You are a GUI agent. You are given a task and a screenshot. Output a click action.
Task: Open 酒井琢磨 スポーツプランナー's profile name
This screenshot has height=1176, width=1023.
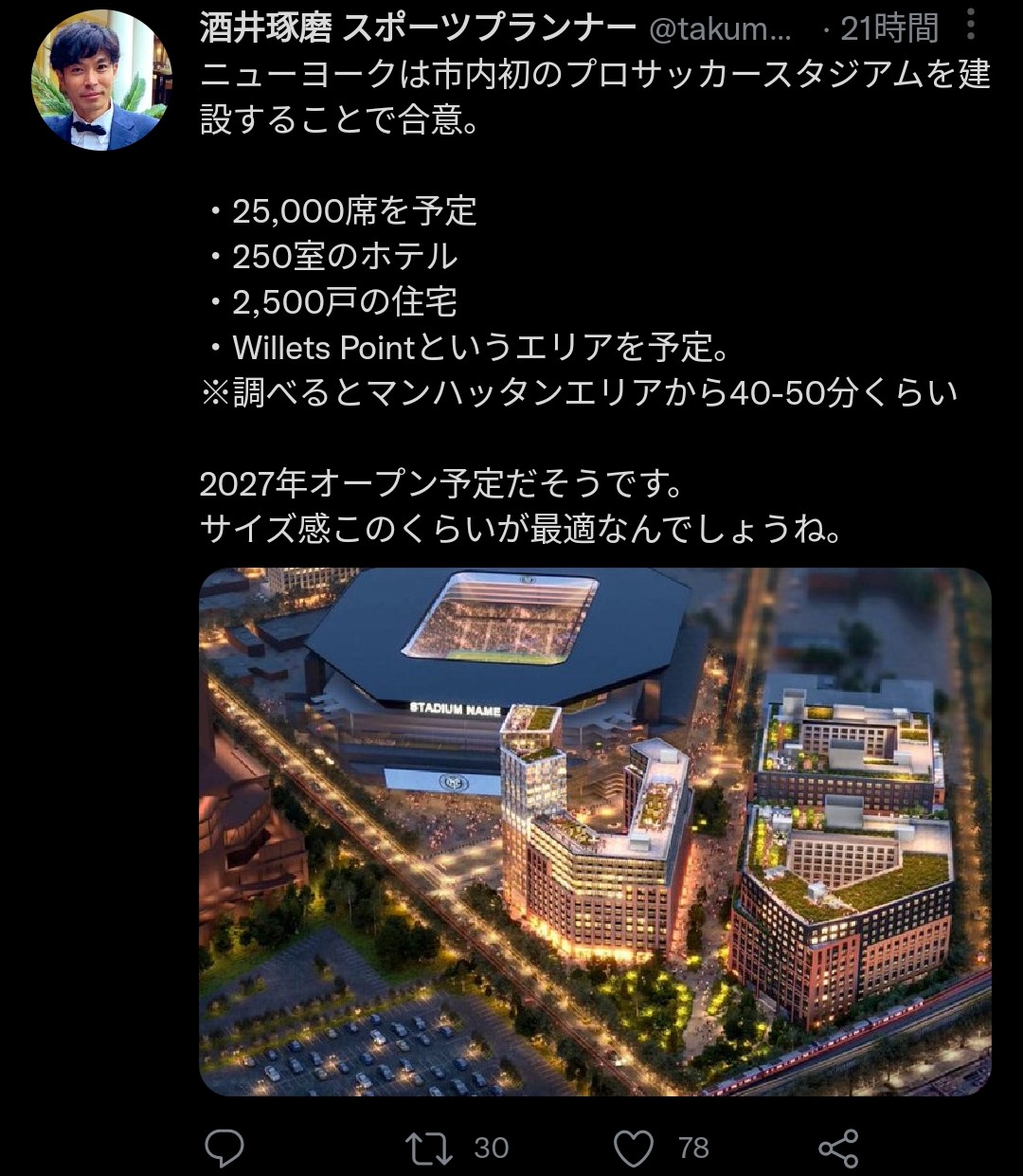tap(418, 29)
